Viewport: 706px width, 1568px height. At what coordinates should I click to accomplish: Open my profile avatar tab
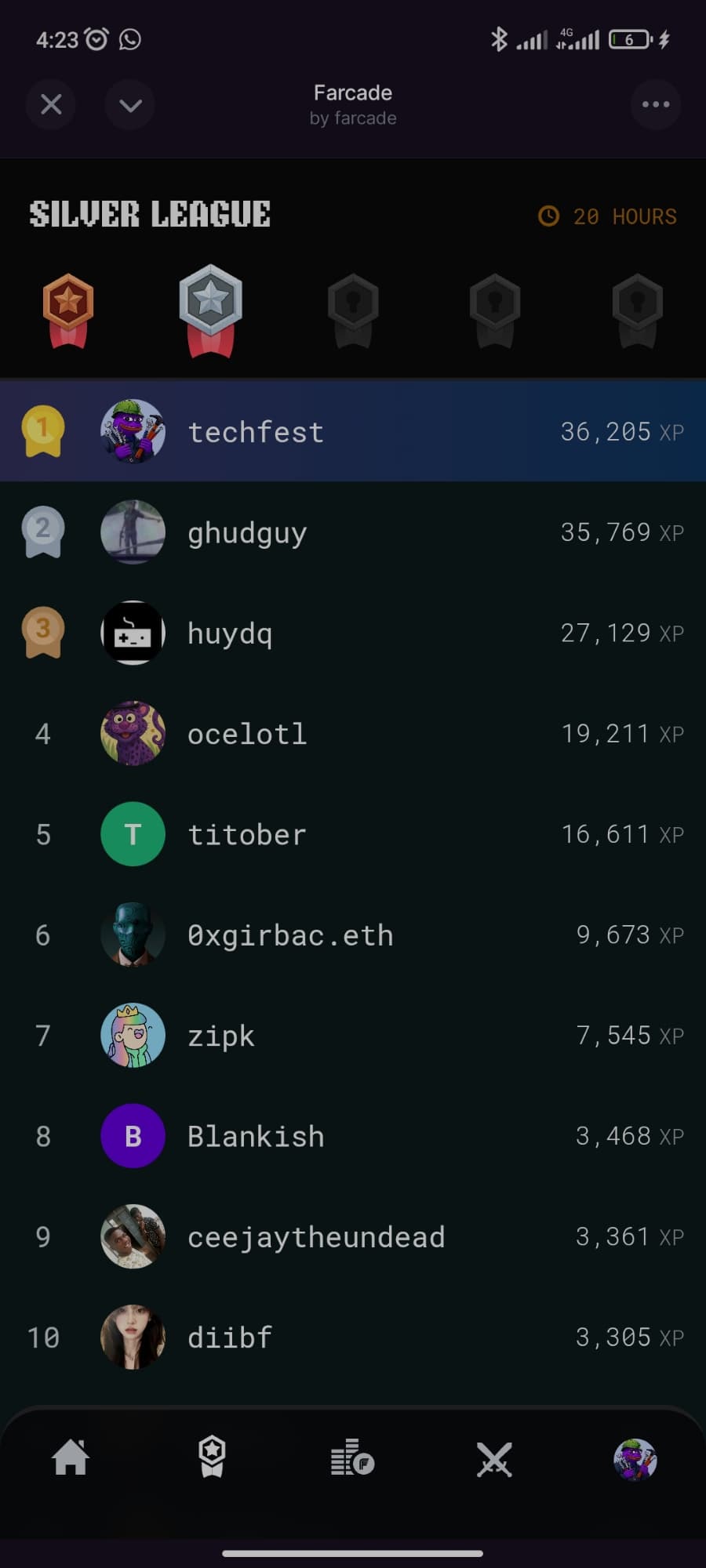point(635,1460)
